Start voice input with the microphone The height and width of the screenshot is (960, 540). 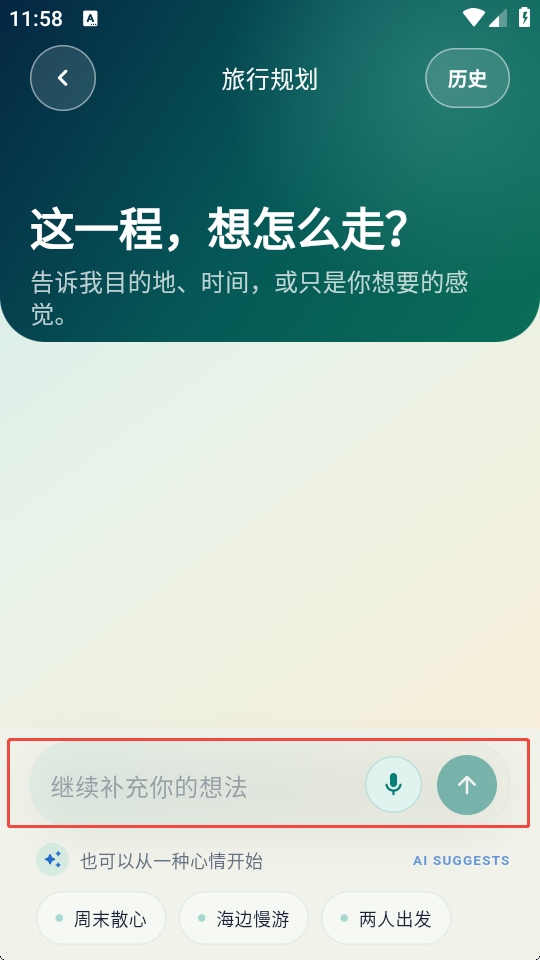(x=394, y=785)
